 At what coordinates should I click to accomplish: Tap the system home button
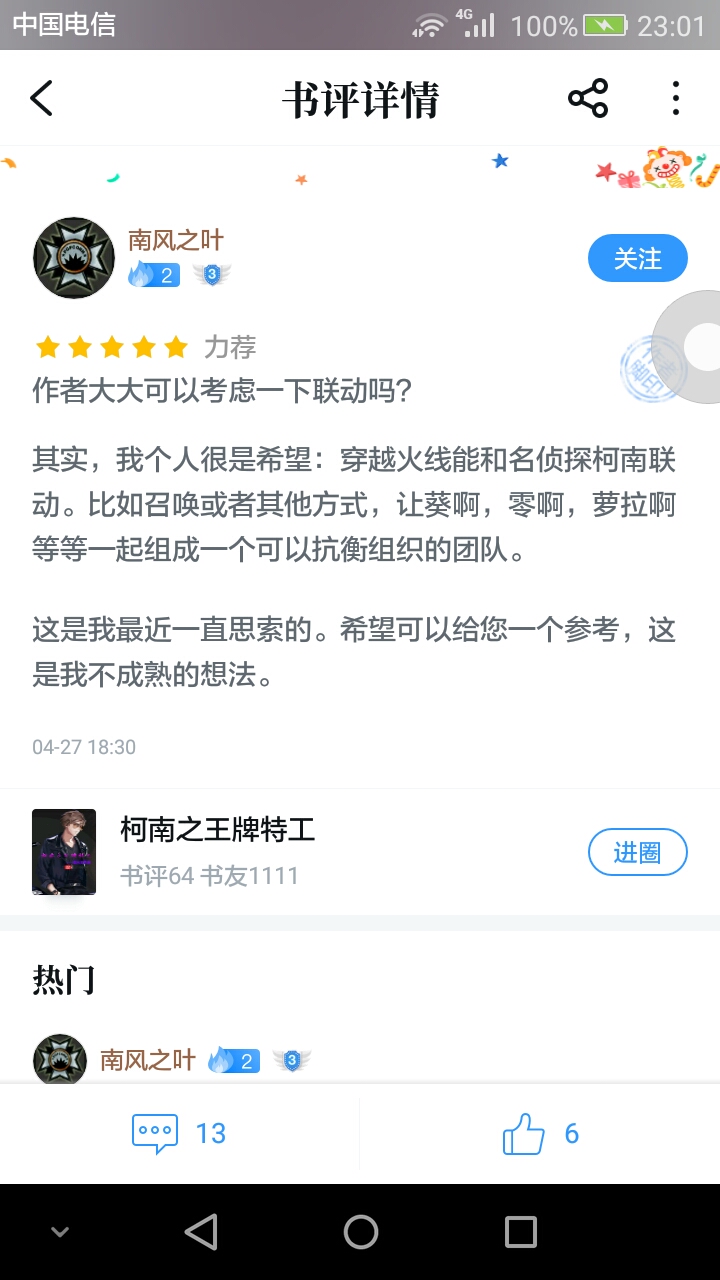360,1232
